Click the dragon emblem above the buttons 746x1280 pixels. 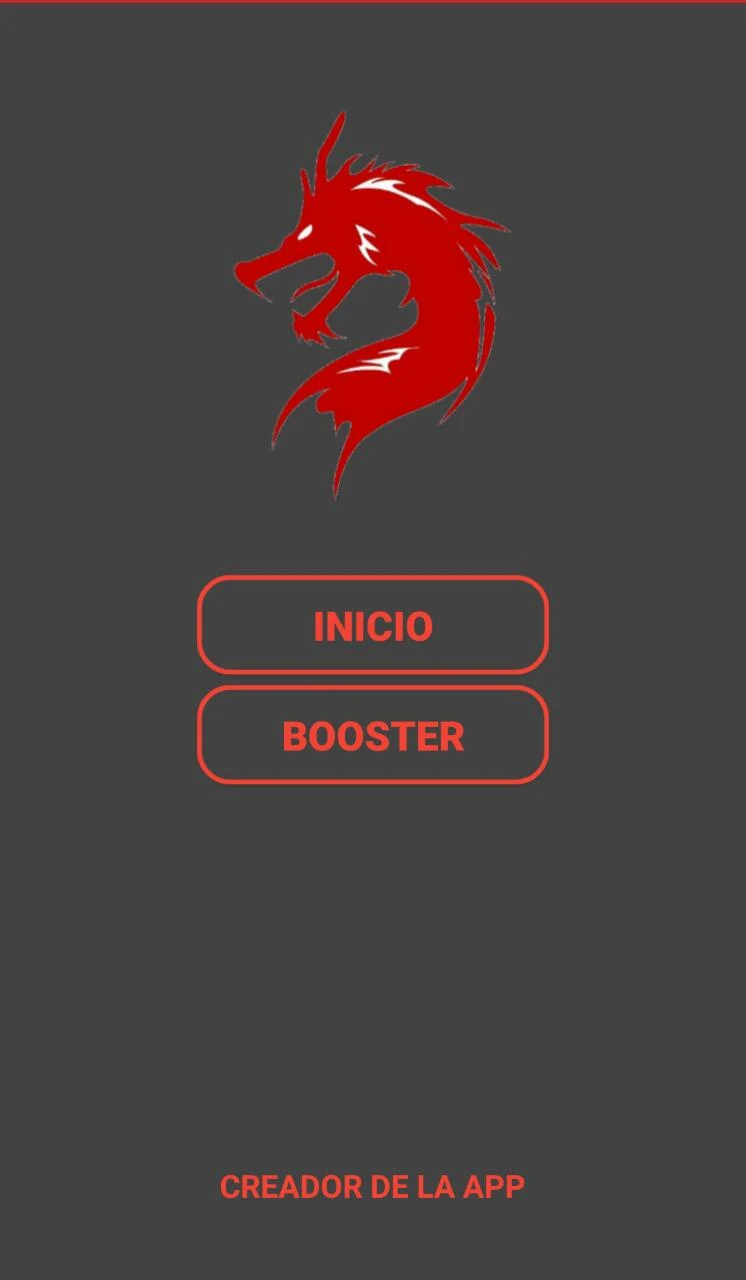(x=373, y=300)
